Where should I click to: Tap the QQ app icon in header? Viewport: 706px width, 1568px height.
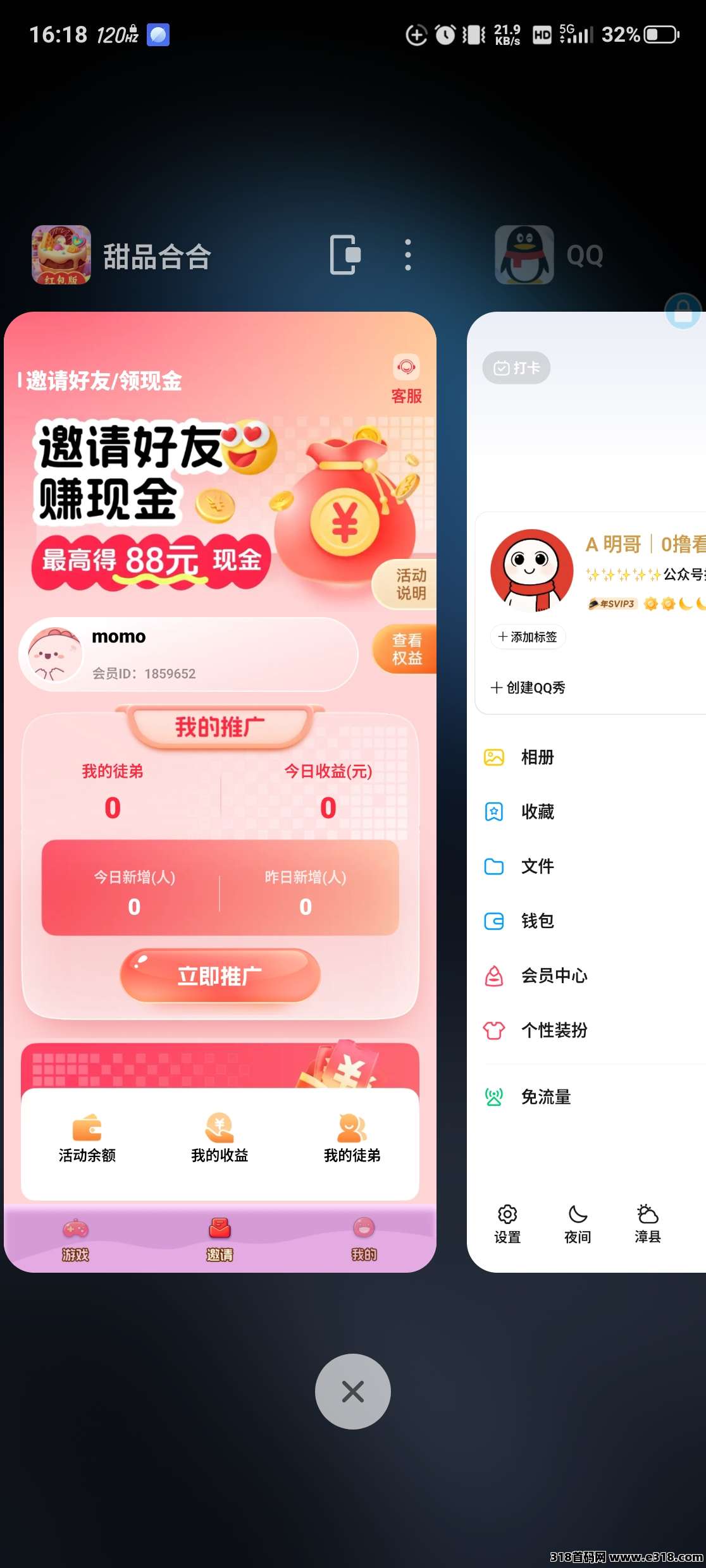click(x=524, y=255)
